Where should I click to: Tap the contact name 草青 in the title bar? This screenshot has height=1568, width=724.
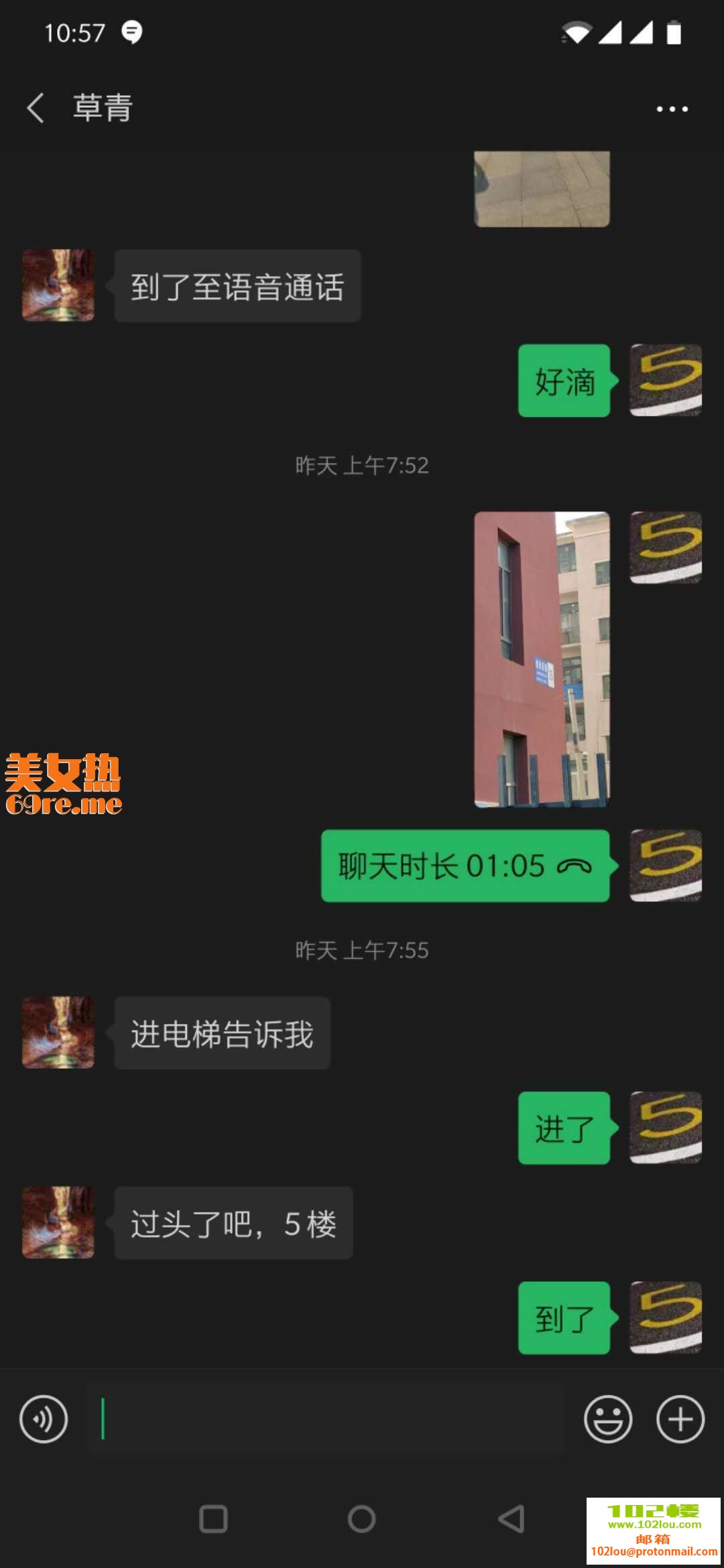[102, 108]
